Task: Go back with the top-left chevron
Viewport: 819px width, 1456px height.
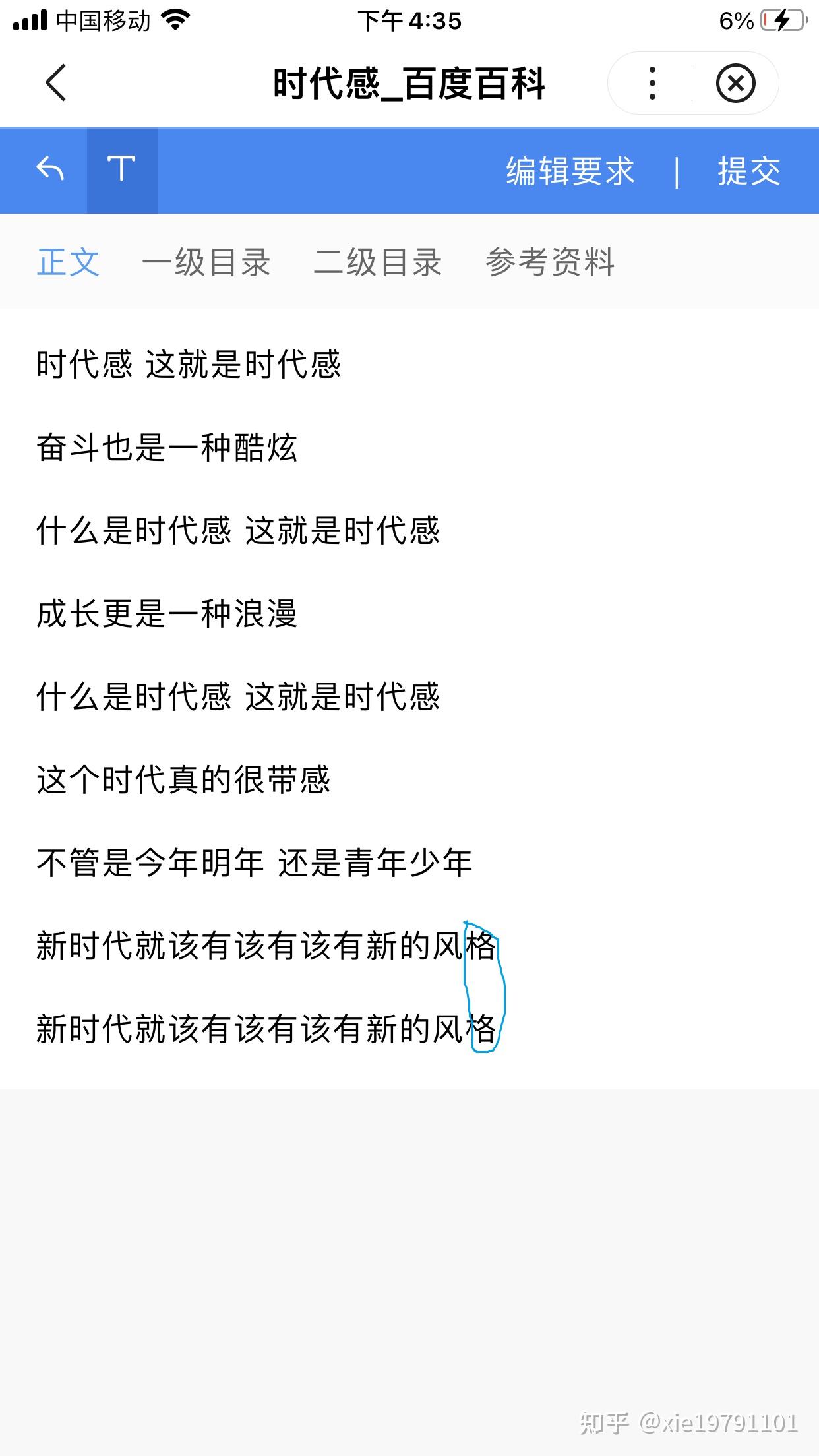Action: (x=57, y=83)
